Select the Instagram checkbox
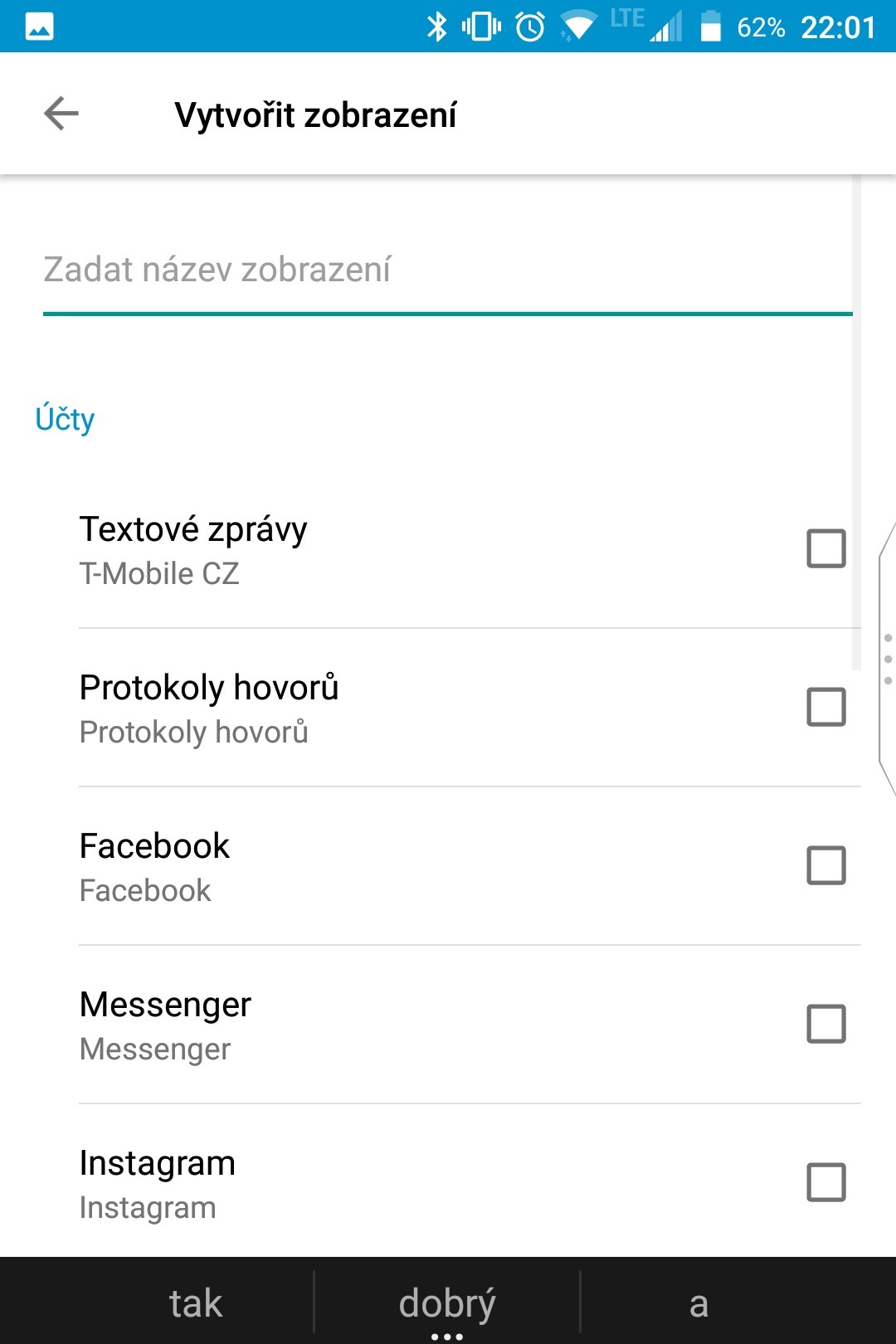The width and height of the screenshot is (896, 1344). 825,1183
